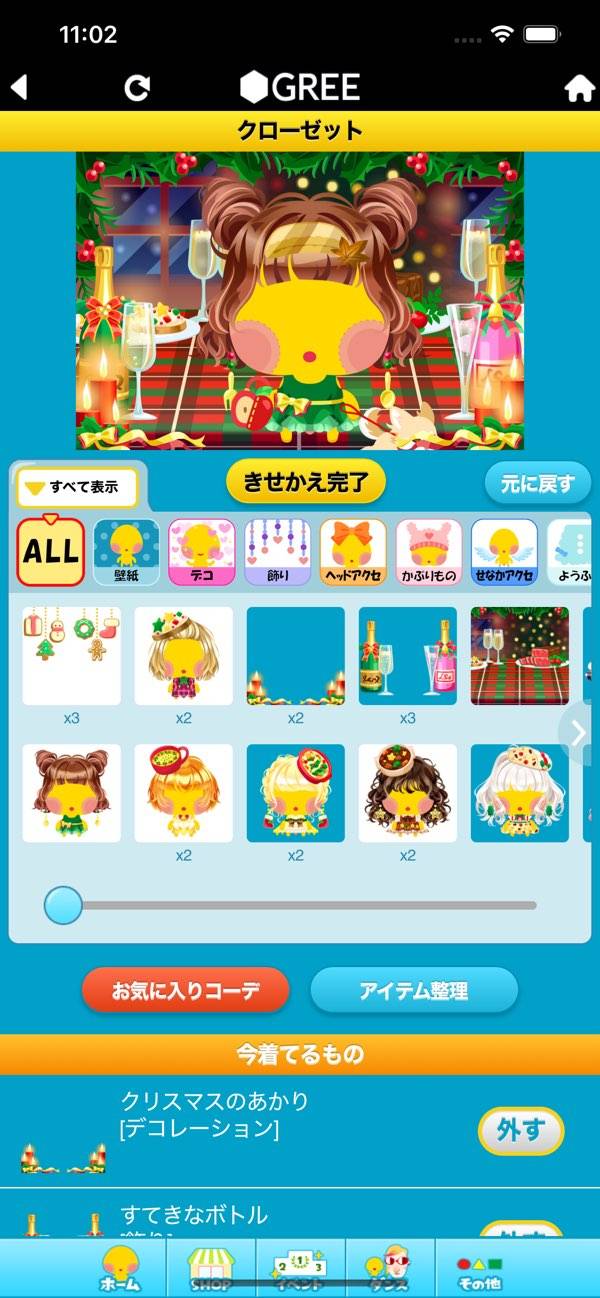Select the ALL category tab
The height and width of the screenshot is (1298, 600).
(x=50, y=551)
